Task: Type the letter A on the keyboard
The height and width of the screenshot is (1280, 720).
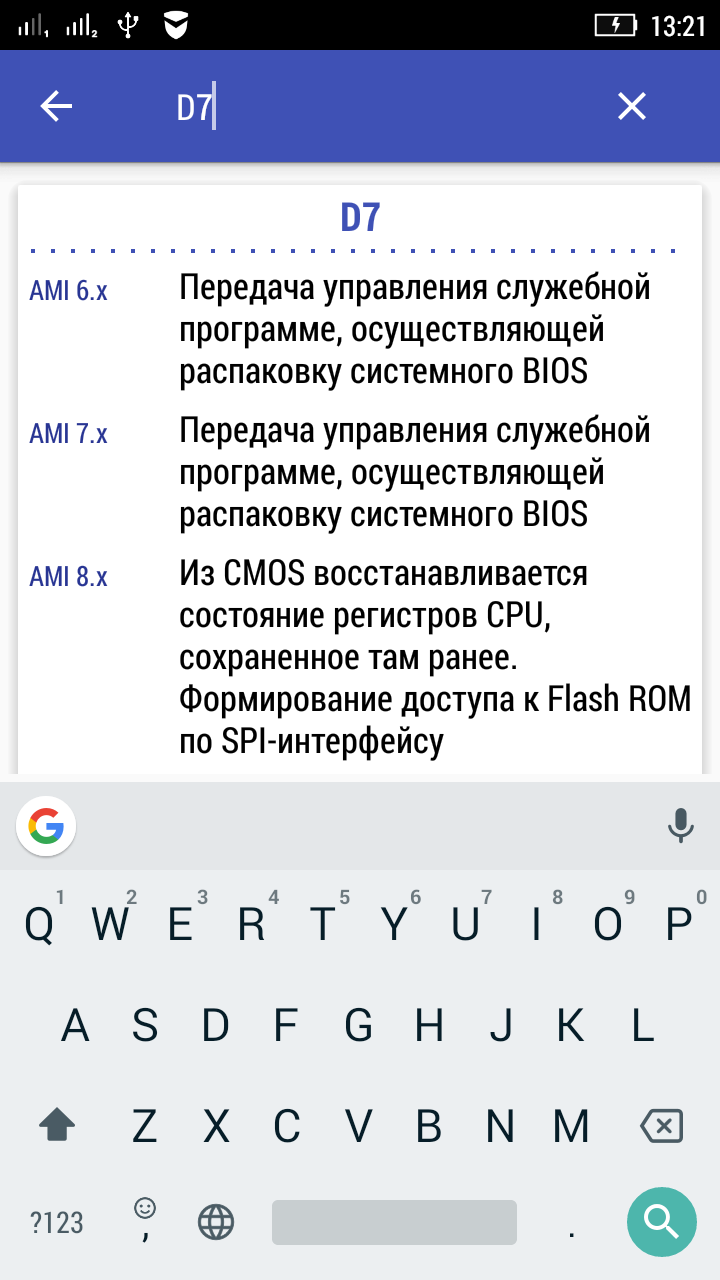Action: (x=75, y=1026)
